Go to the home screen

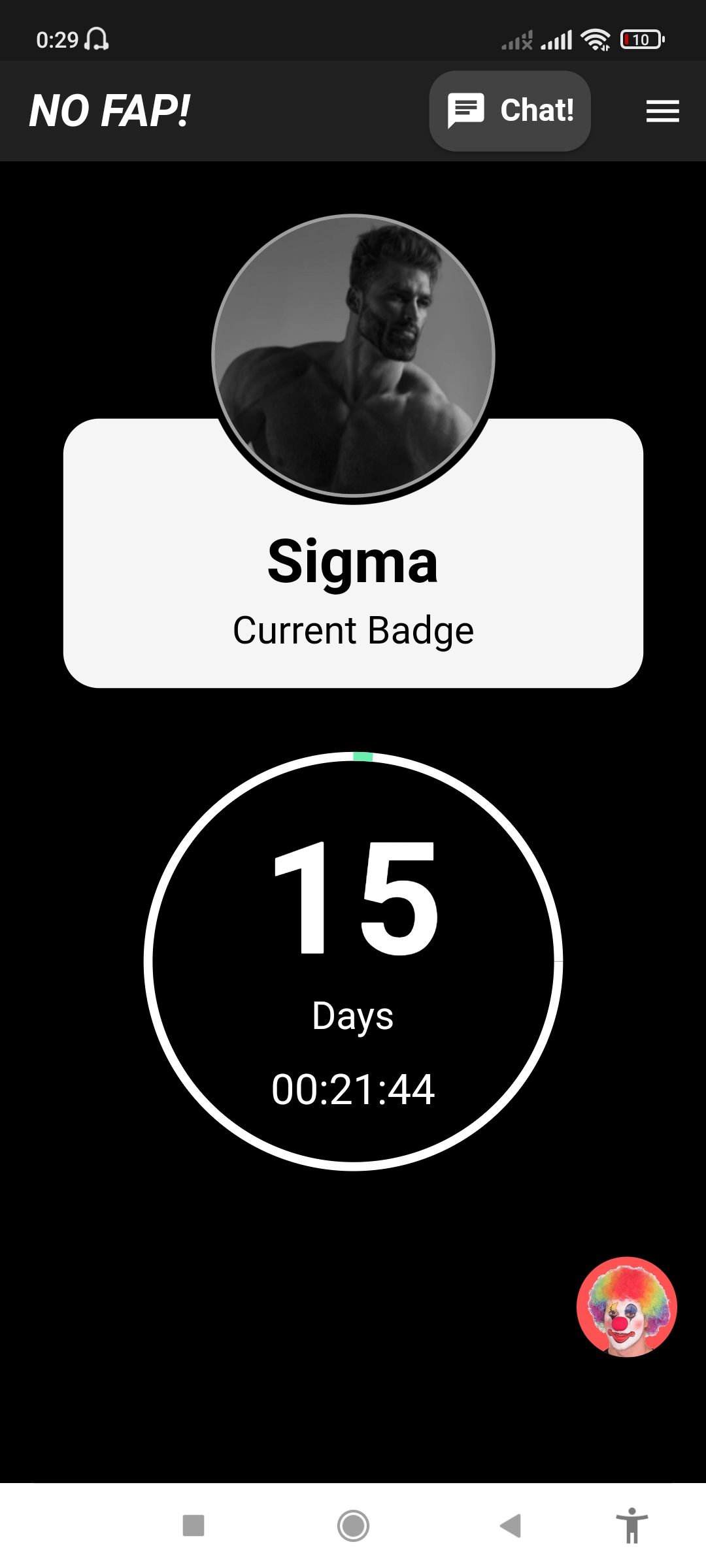353,1526
